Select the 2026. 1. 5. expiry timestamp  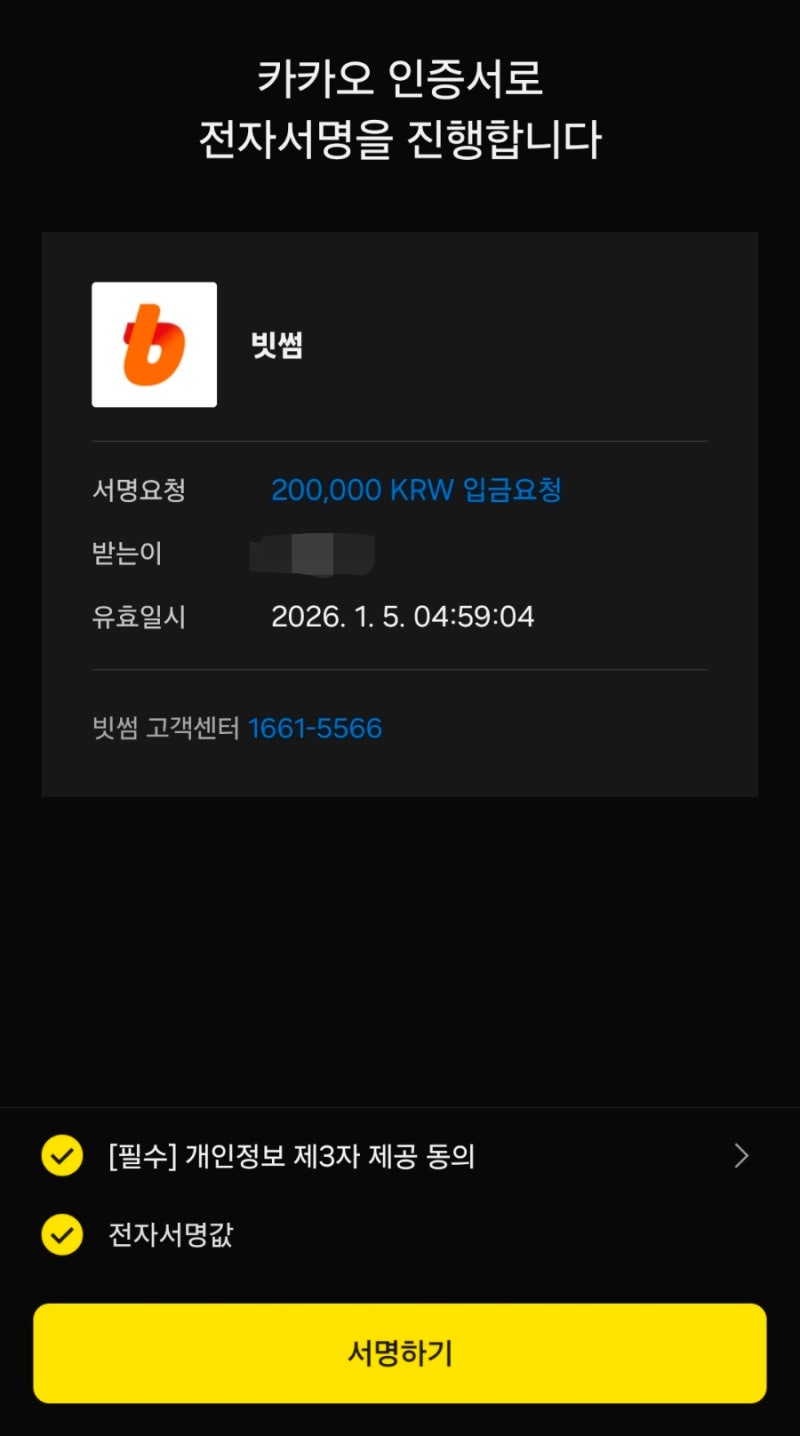tap(403, 617)
